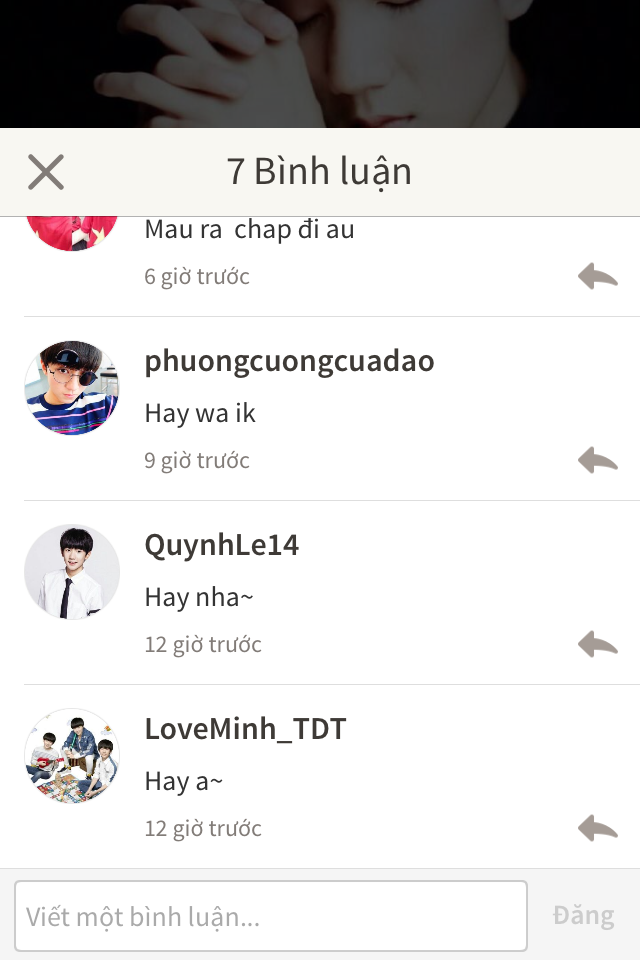Focus the 'Viết một bình luận...' field

point(270,916)
